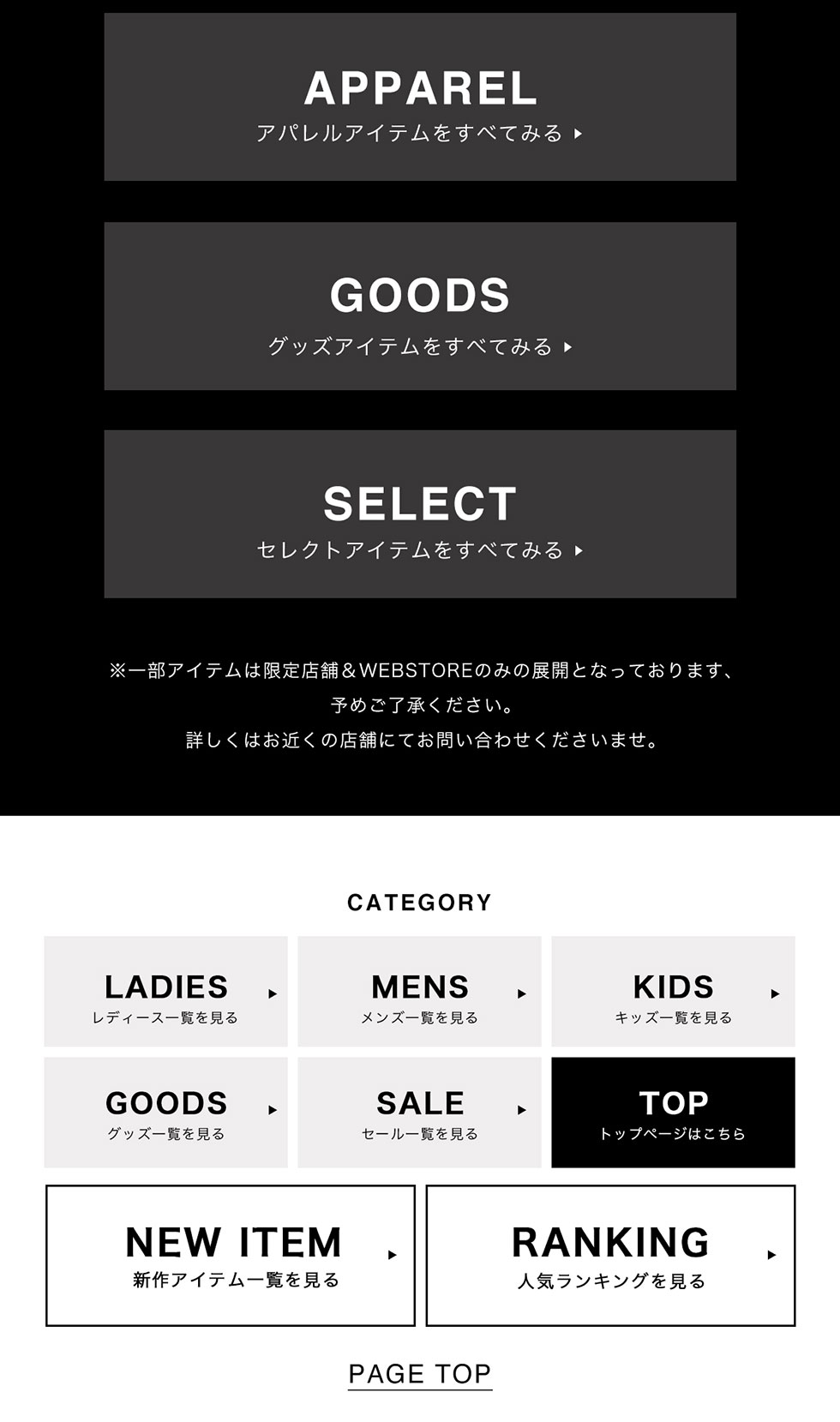Open the APPAREL all items banner
Image resolution: width=840 pixels, height=1422 pixels.
tap(420, 97)
